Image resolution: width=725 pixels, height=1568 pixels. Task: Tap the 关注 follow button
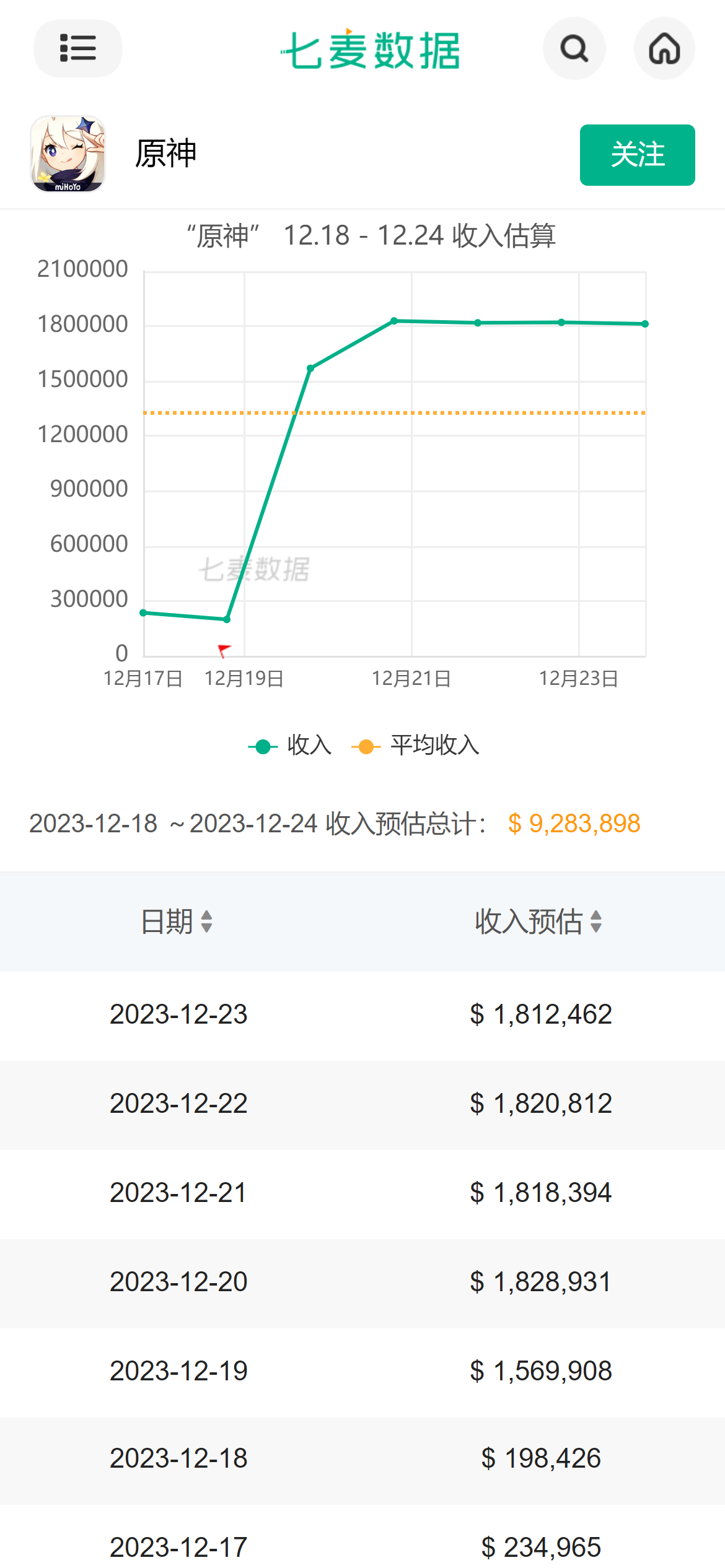(x=637, y=155)
